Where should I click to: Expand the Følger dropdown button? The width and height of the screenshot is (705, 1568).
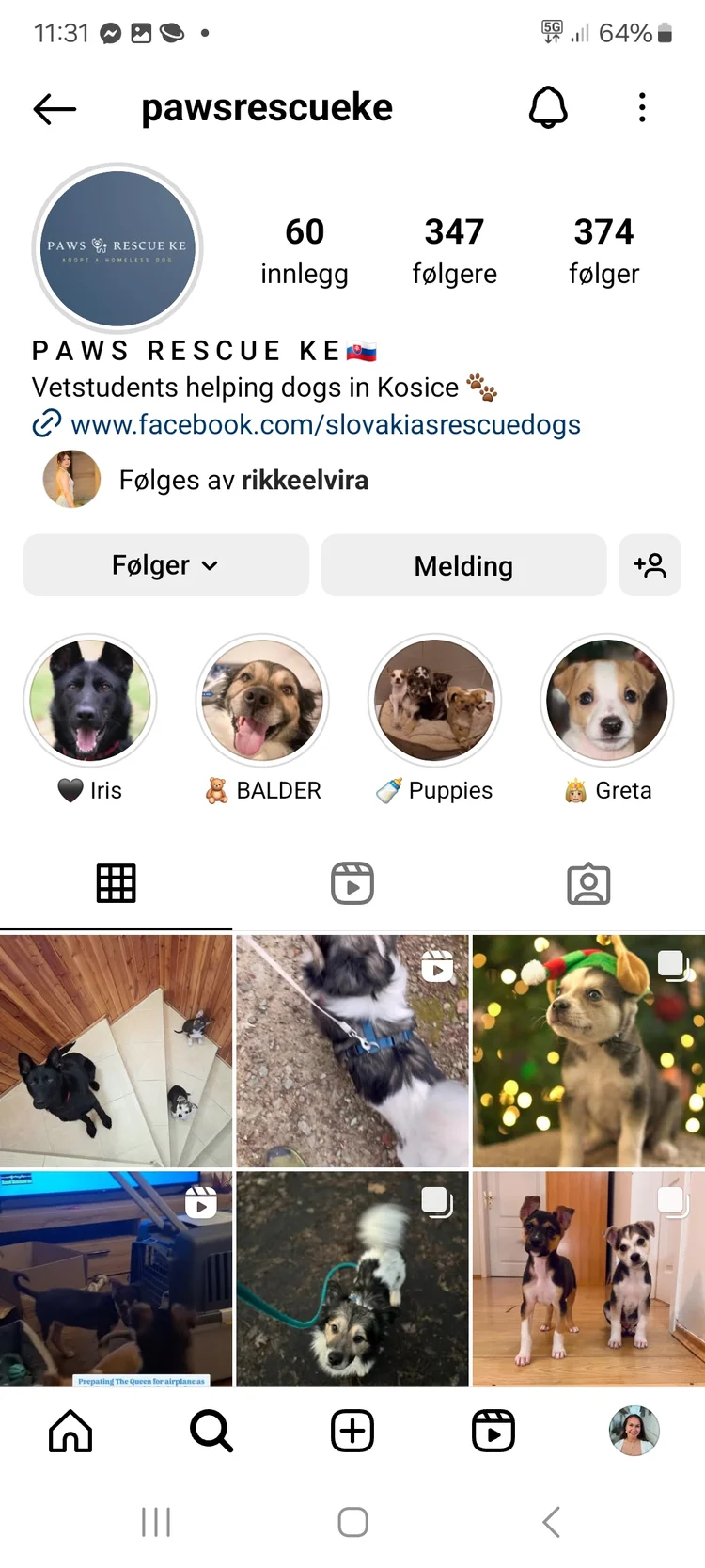point(166,565)
